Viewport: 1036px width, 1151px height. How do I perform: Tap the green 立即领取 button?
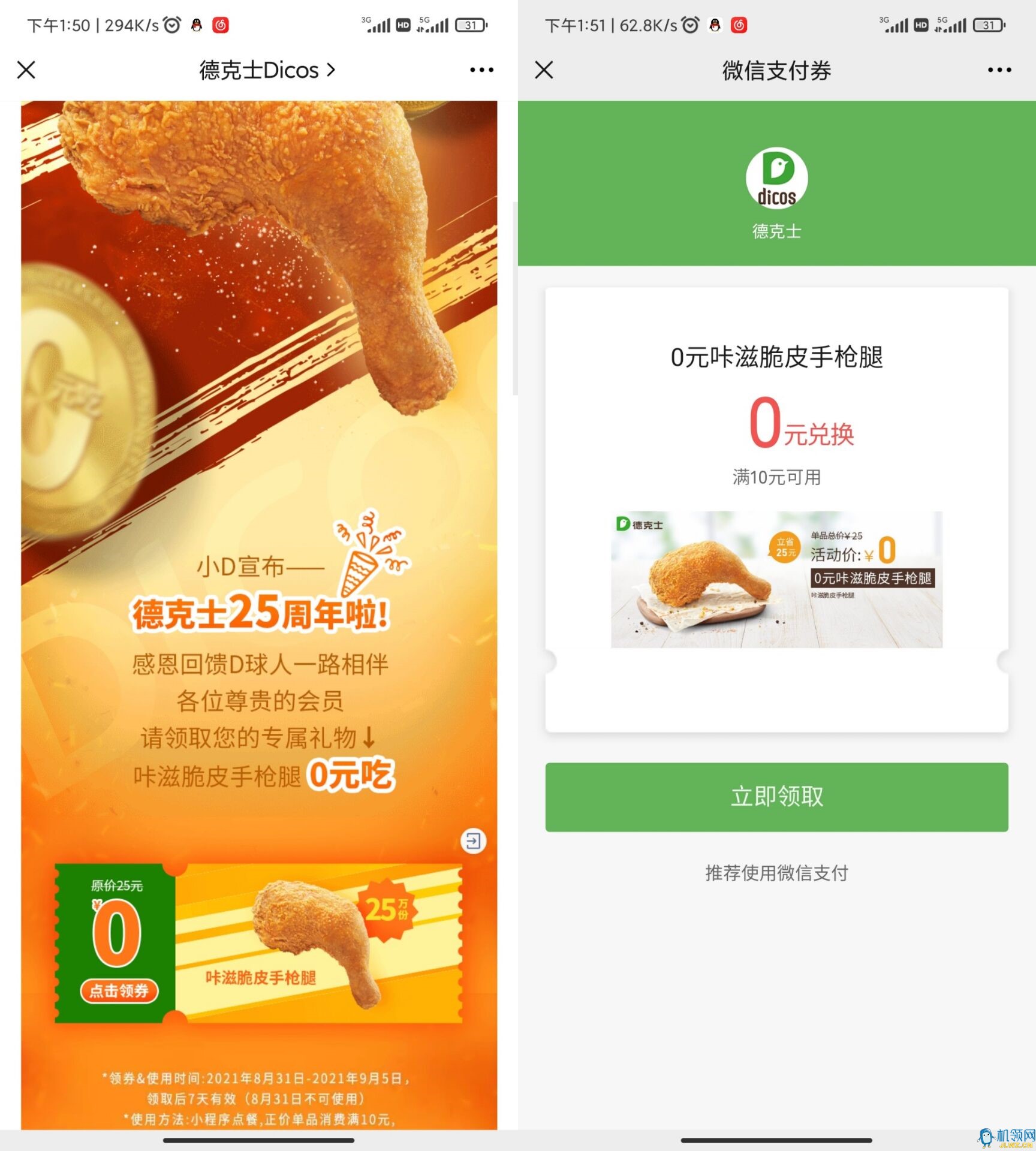[776, 797]
